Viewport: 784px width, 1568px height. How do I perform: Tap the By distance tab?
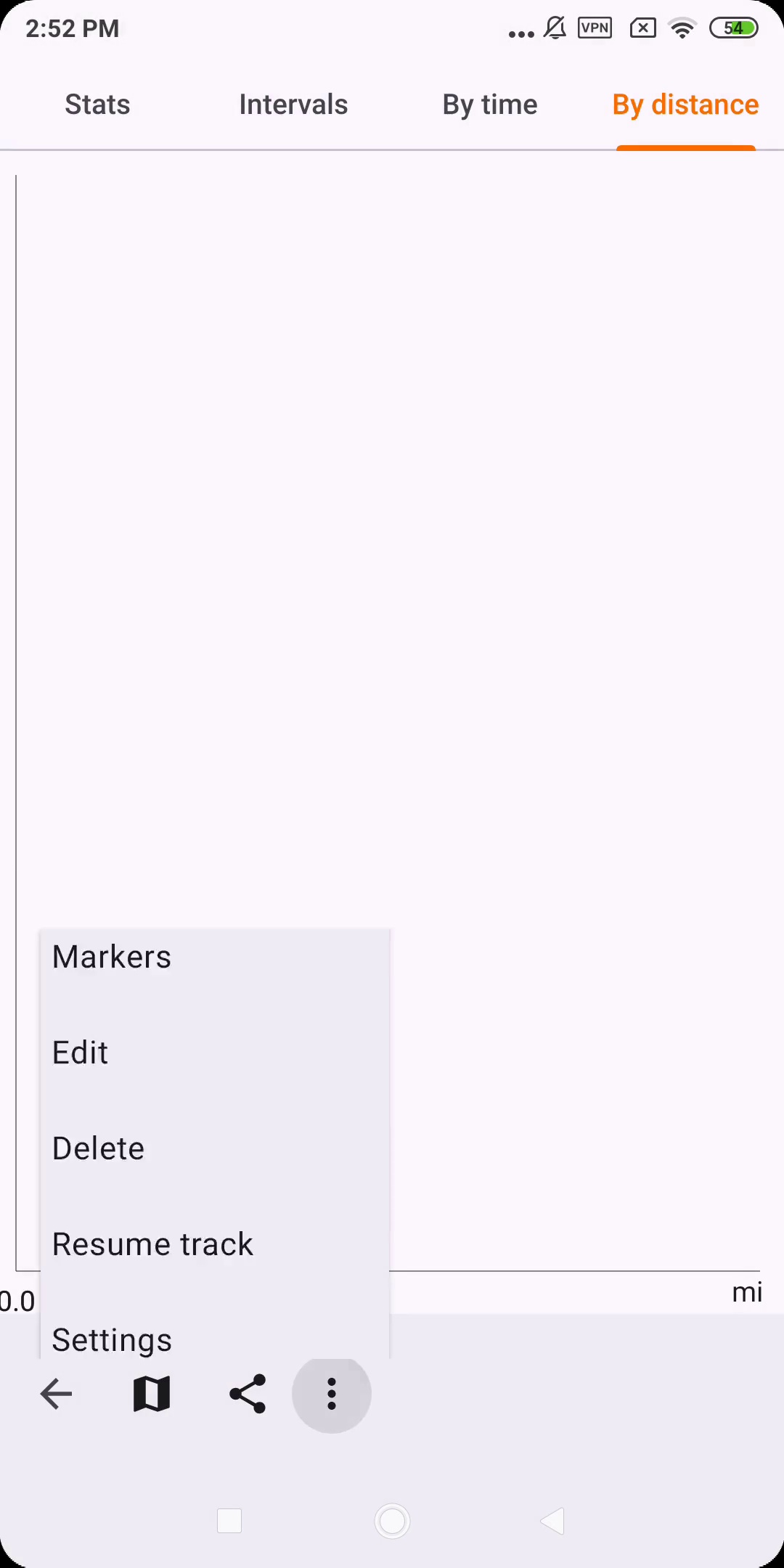(x=686, y=105)
